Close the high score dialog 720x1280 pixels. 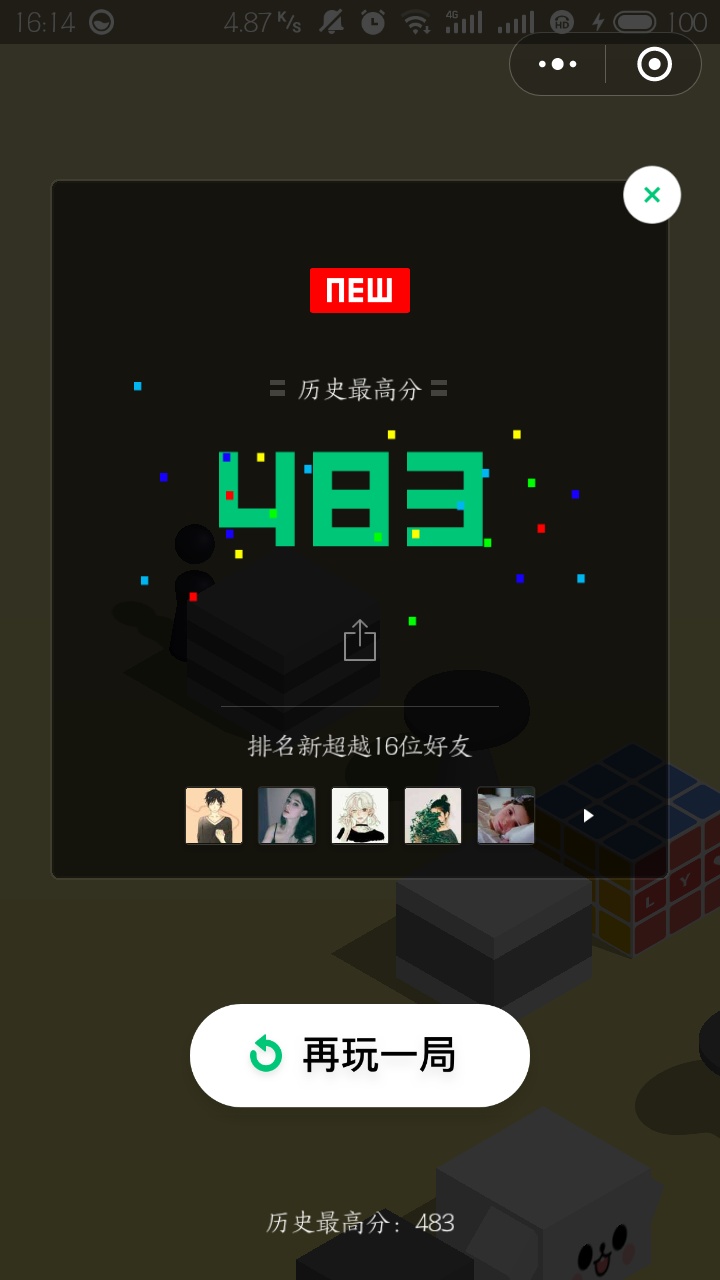click(x=652, y=195)
